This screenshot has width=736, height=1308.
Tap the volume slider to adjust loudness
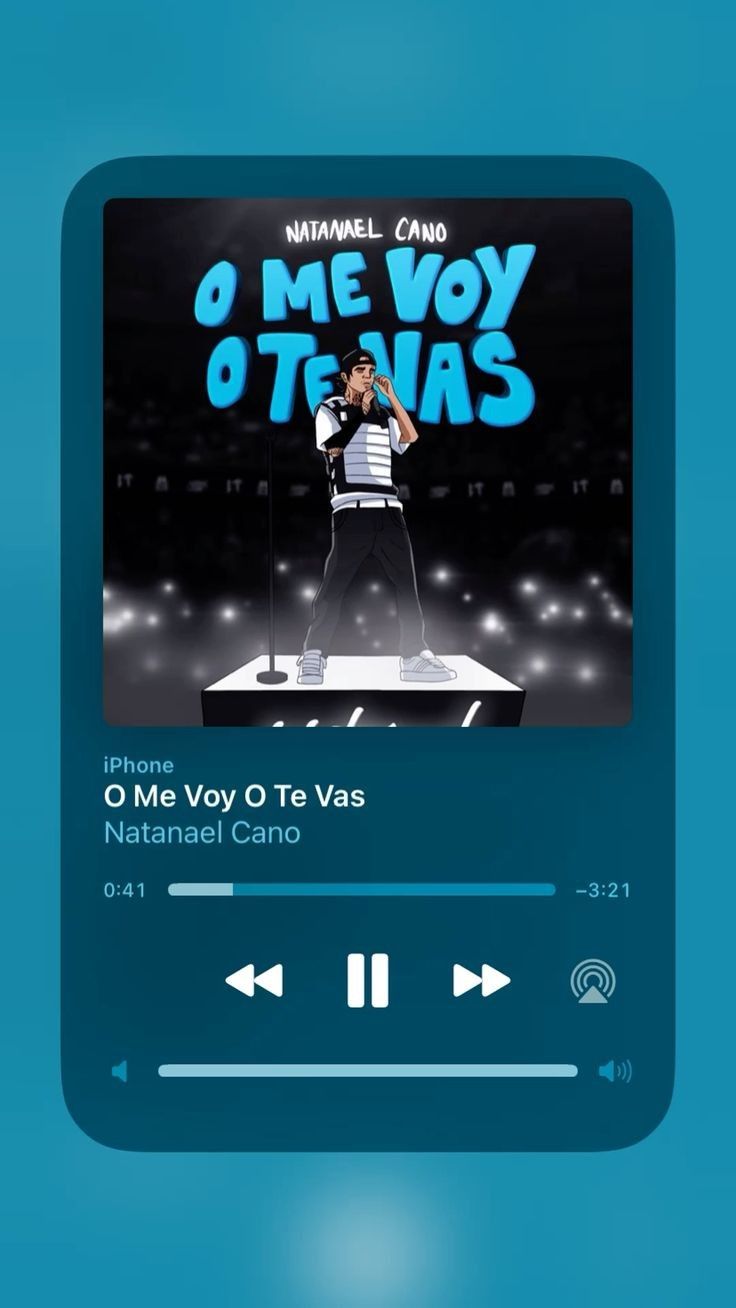(367, 1071)
